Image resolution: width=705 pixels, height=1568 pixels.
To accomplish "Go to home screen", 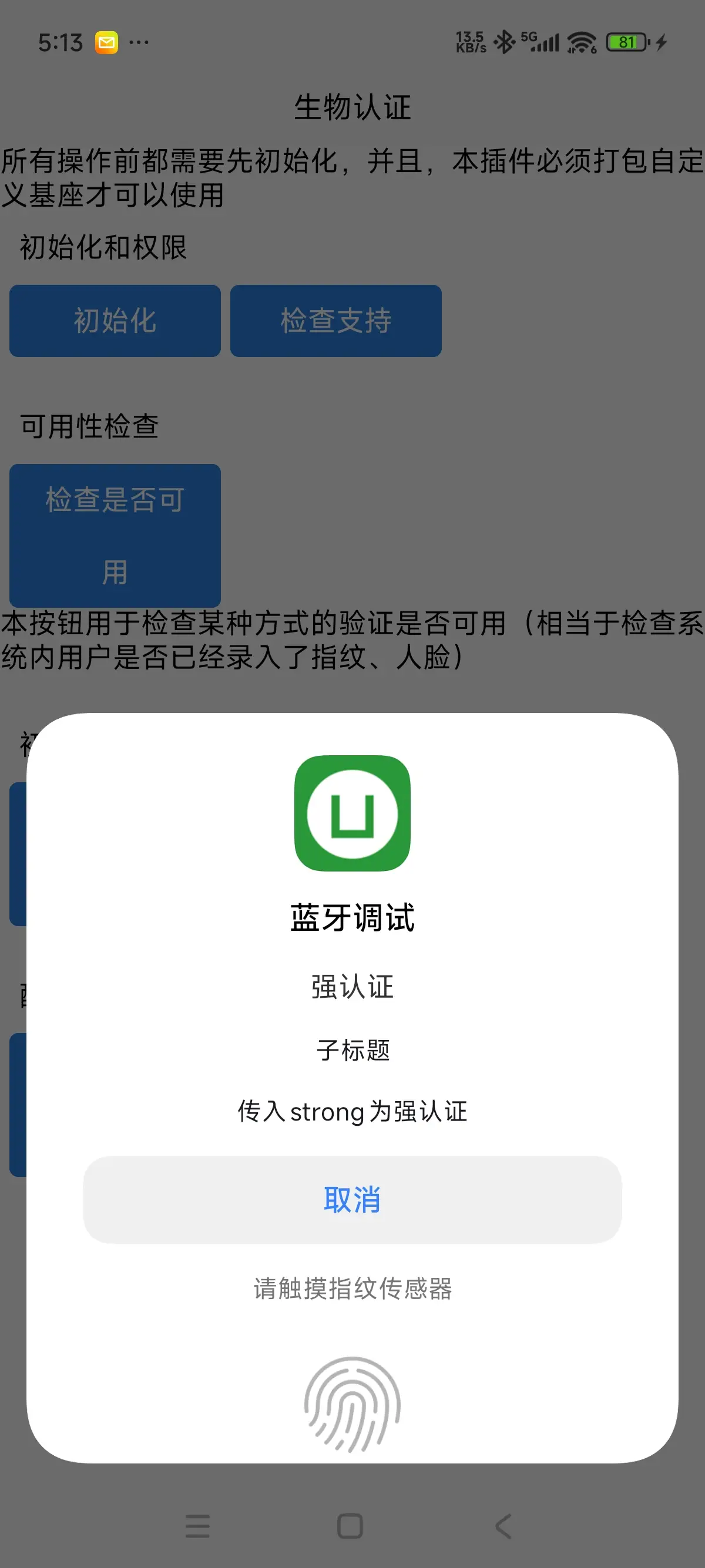I will 350,1526.
